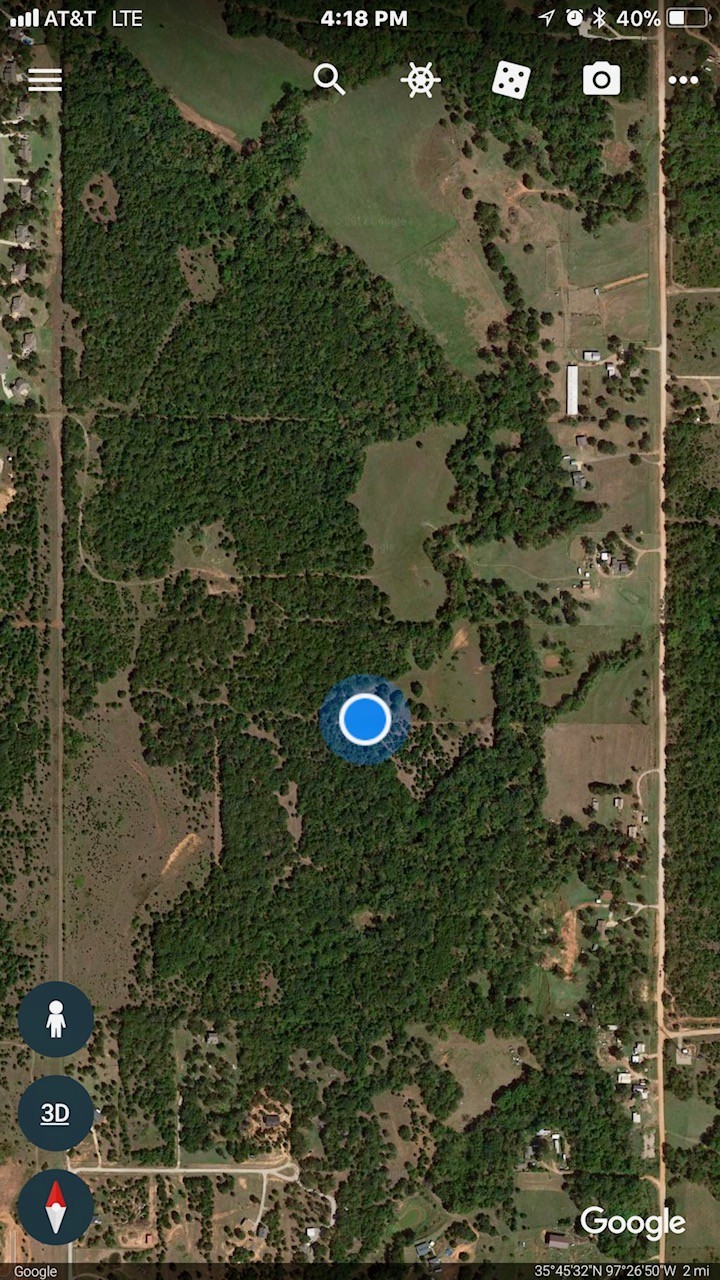Open the search magnifier
The image size is (720, 1280).
329,79
